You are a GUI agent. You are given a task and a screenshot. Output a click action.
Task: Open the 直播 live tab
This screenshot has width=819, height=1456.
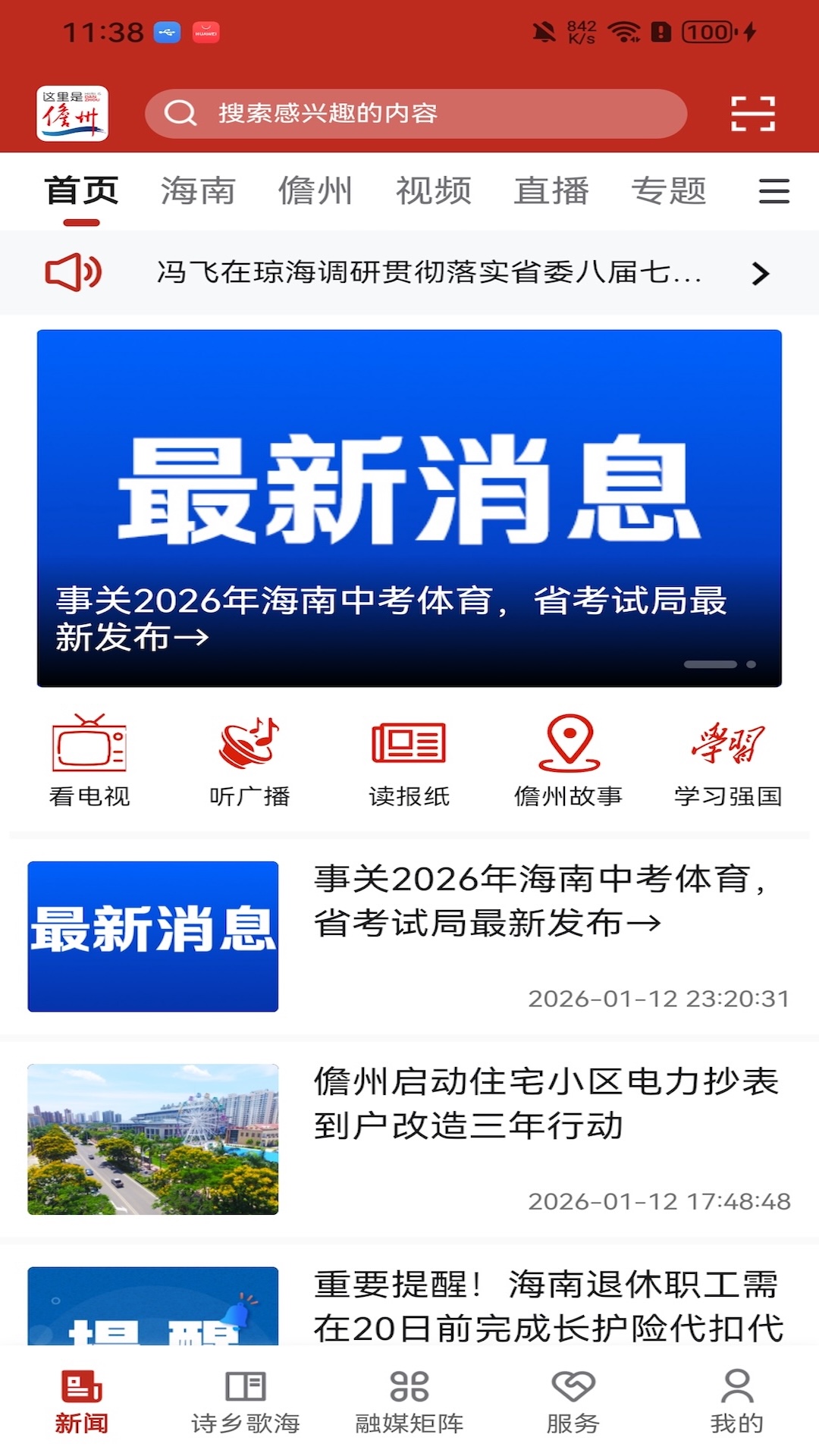(551, 190)
